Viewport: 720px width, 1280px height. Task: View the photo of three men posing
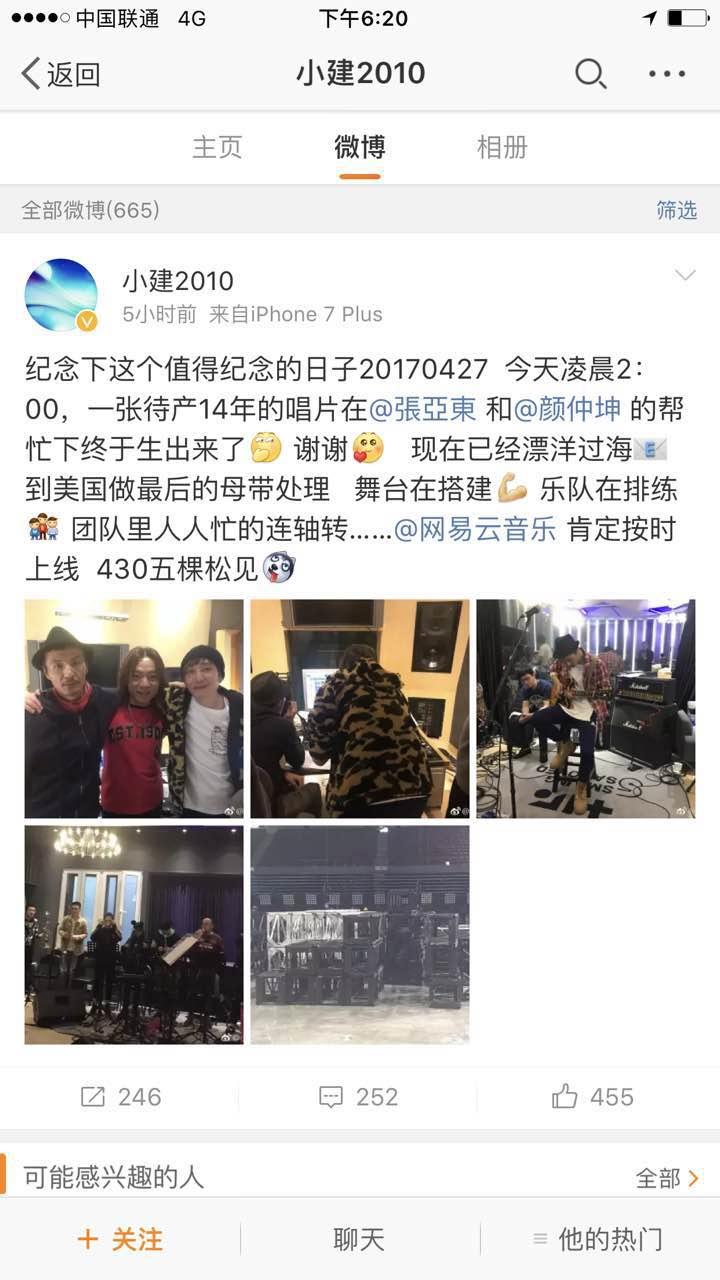tap(134, 708)
